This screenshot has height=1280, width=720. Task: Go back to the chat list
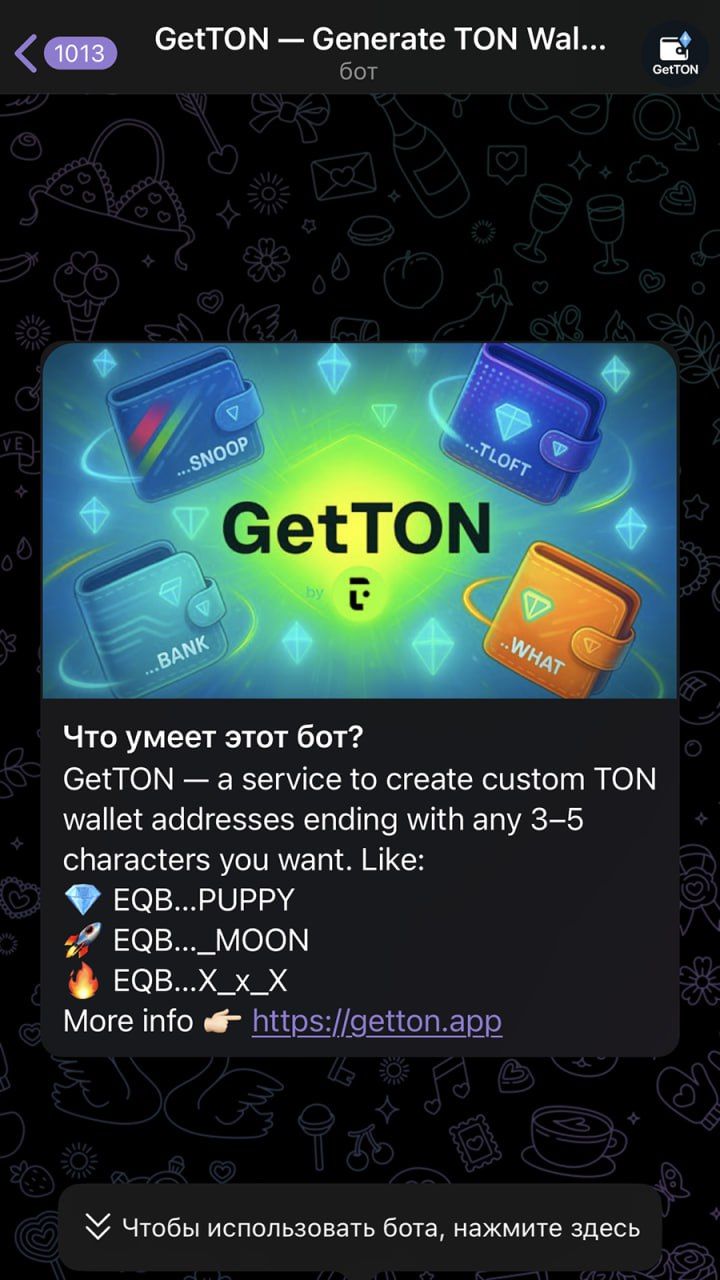click(x=63, y=51)
